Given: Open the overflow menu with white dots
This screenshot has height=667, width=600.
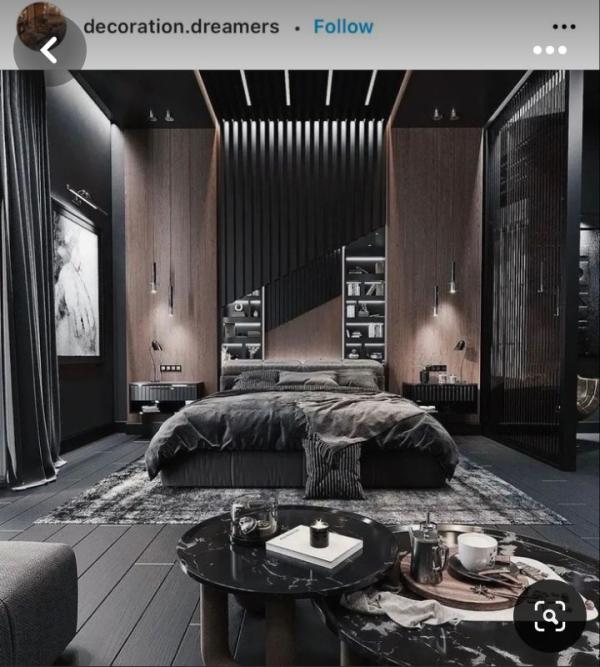Looking at the screenshot, I should (x=549, y=50).
